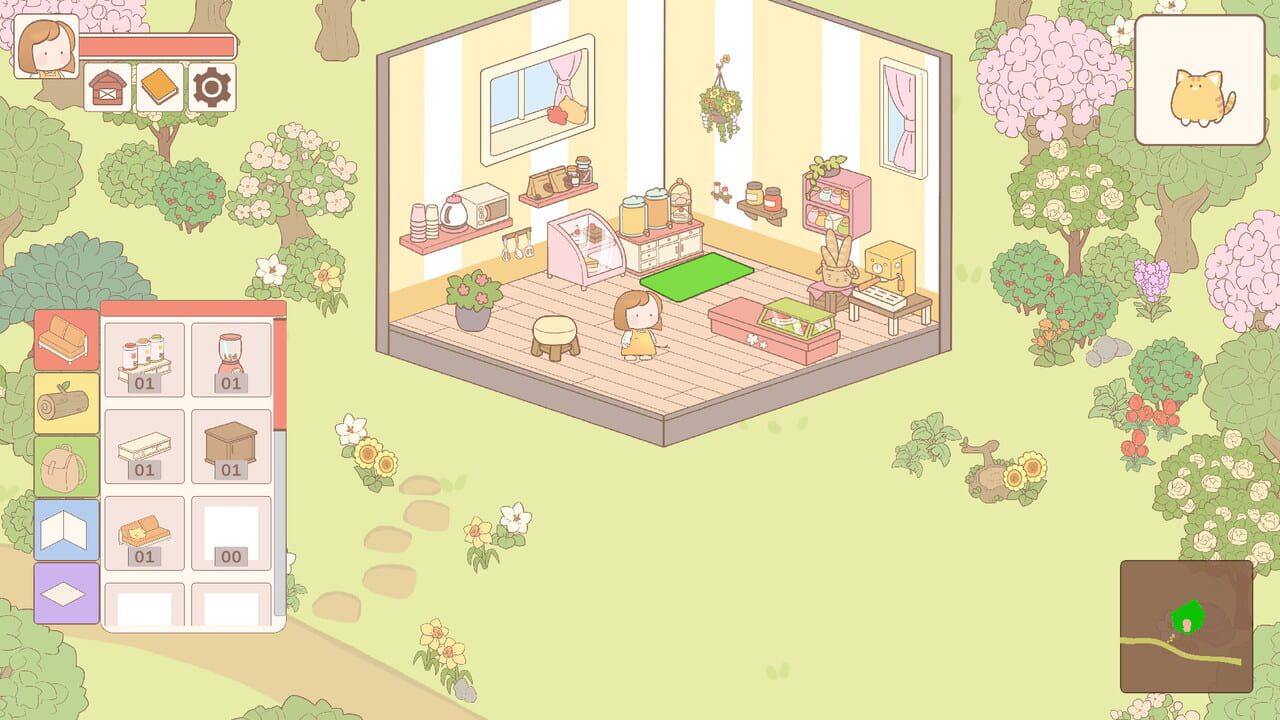Open the settings gear

(x=211, y=88)
